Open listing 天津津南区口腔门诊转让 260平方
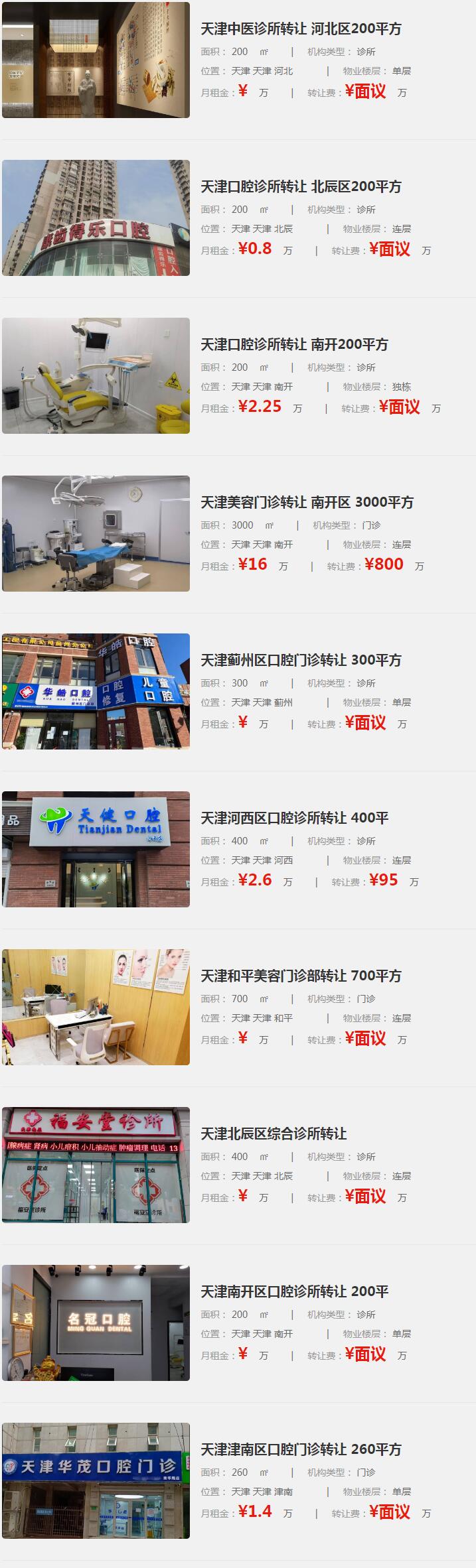 point(301,1450)
